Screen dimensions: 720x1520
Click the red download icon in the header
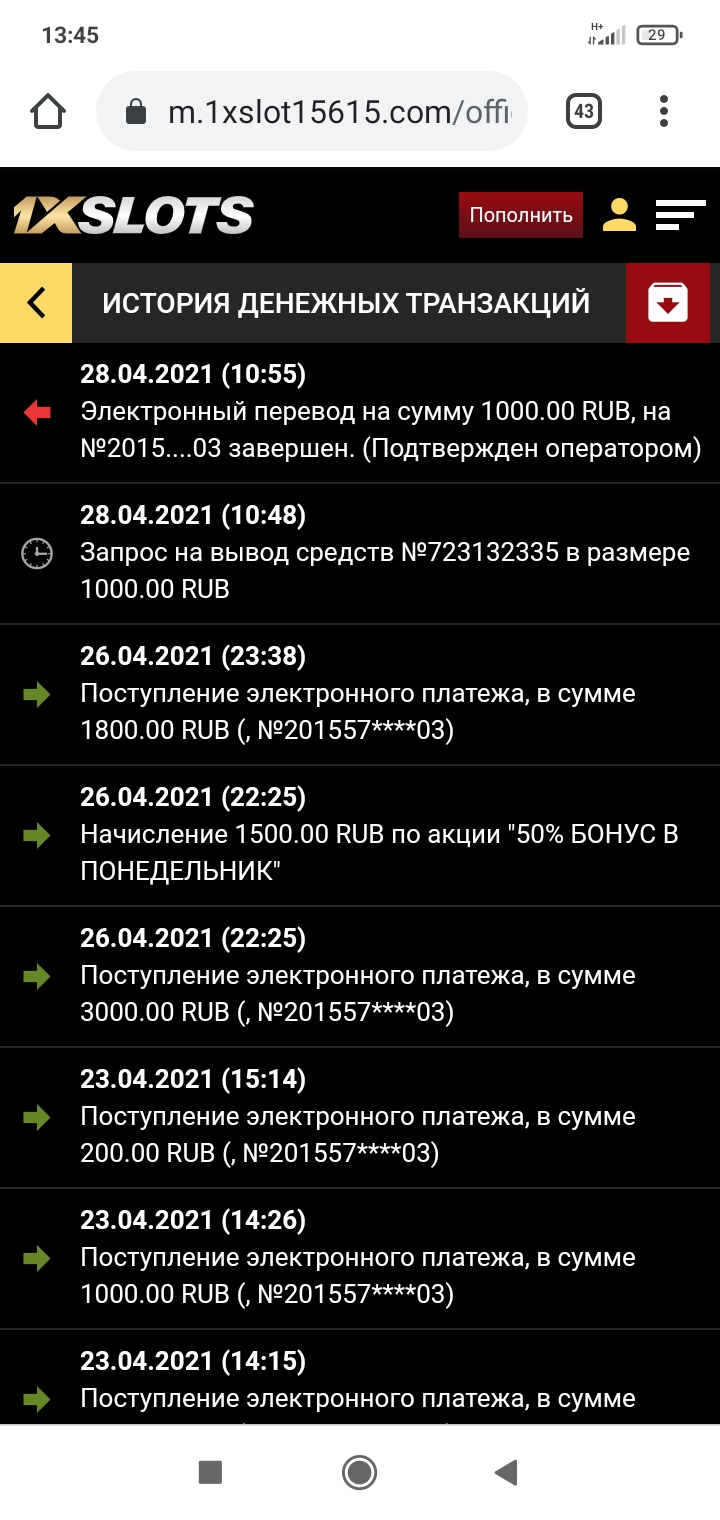(667, 302)
